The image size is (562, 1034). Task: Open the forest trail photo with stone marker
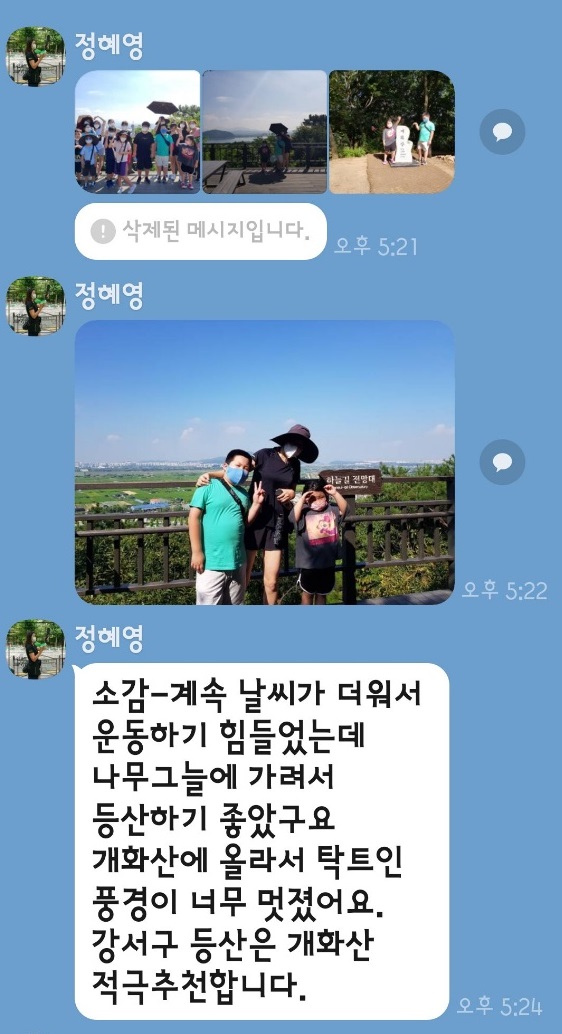pos(392,132)
